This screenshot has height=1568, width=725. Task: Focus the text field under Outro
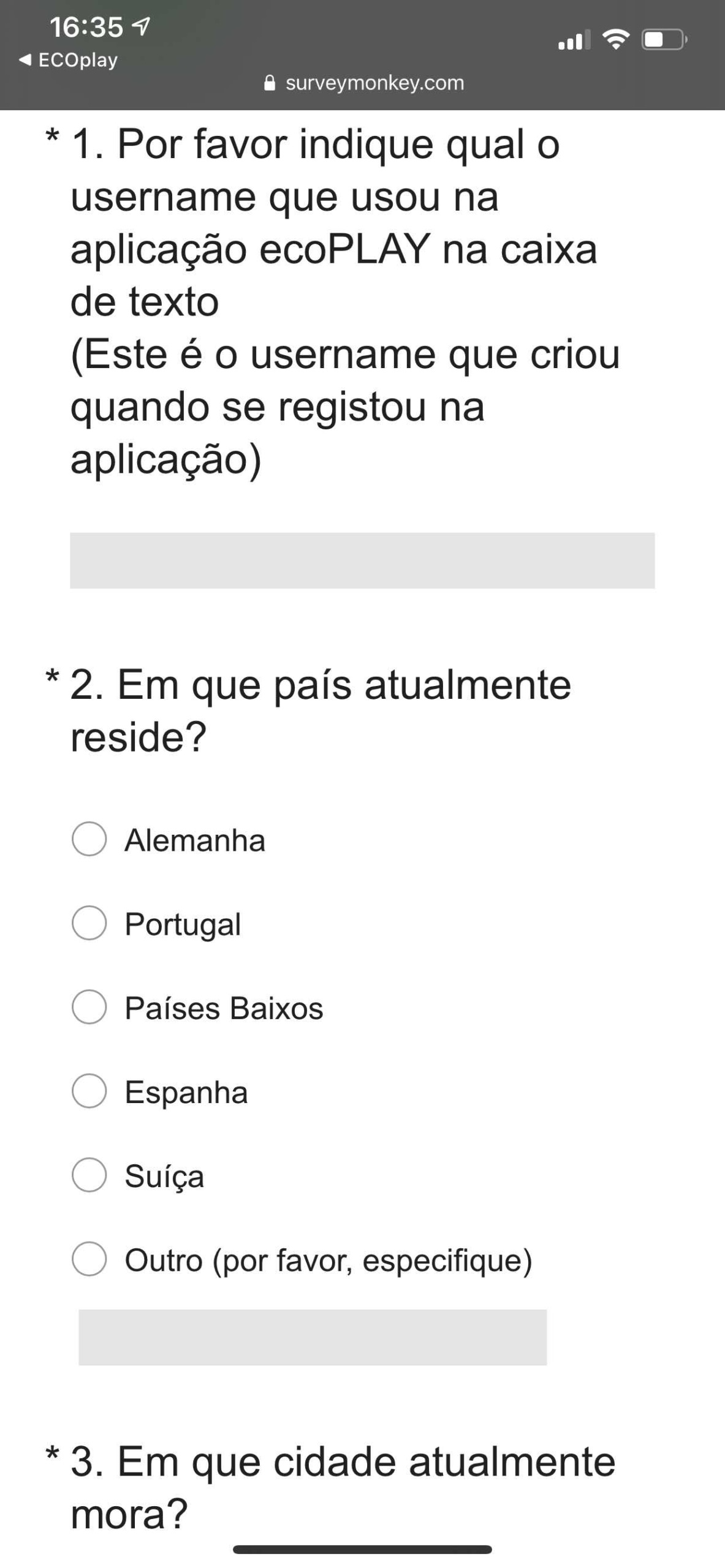pyautogui.click(x=313, y=1337)
